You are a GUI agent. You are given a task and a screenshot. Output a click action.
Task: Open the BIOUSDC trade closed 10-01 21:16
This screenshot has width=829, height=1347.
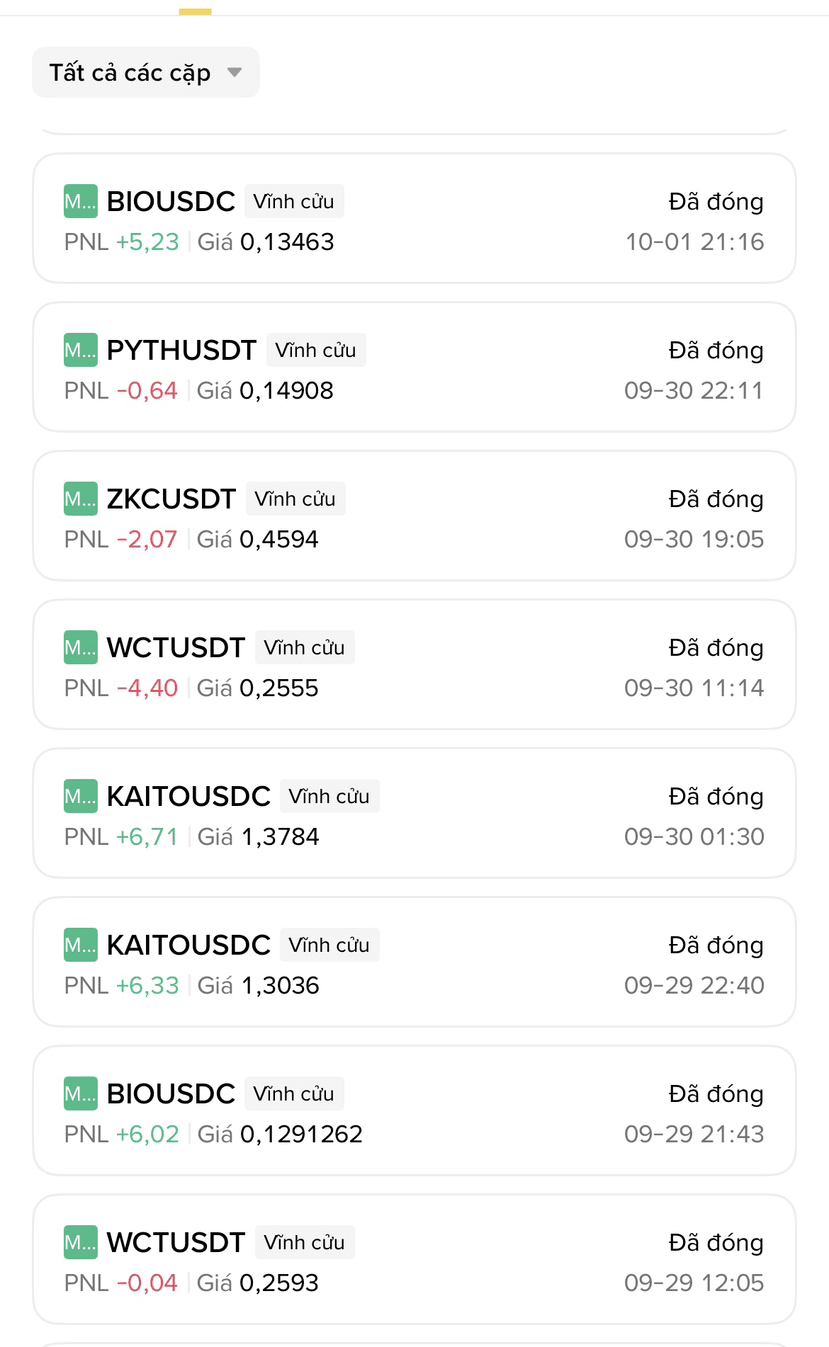tap(414, 219)
